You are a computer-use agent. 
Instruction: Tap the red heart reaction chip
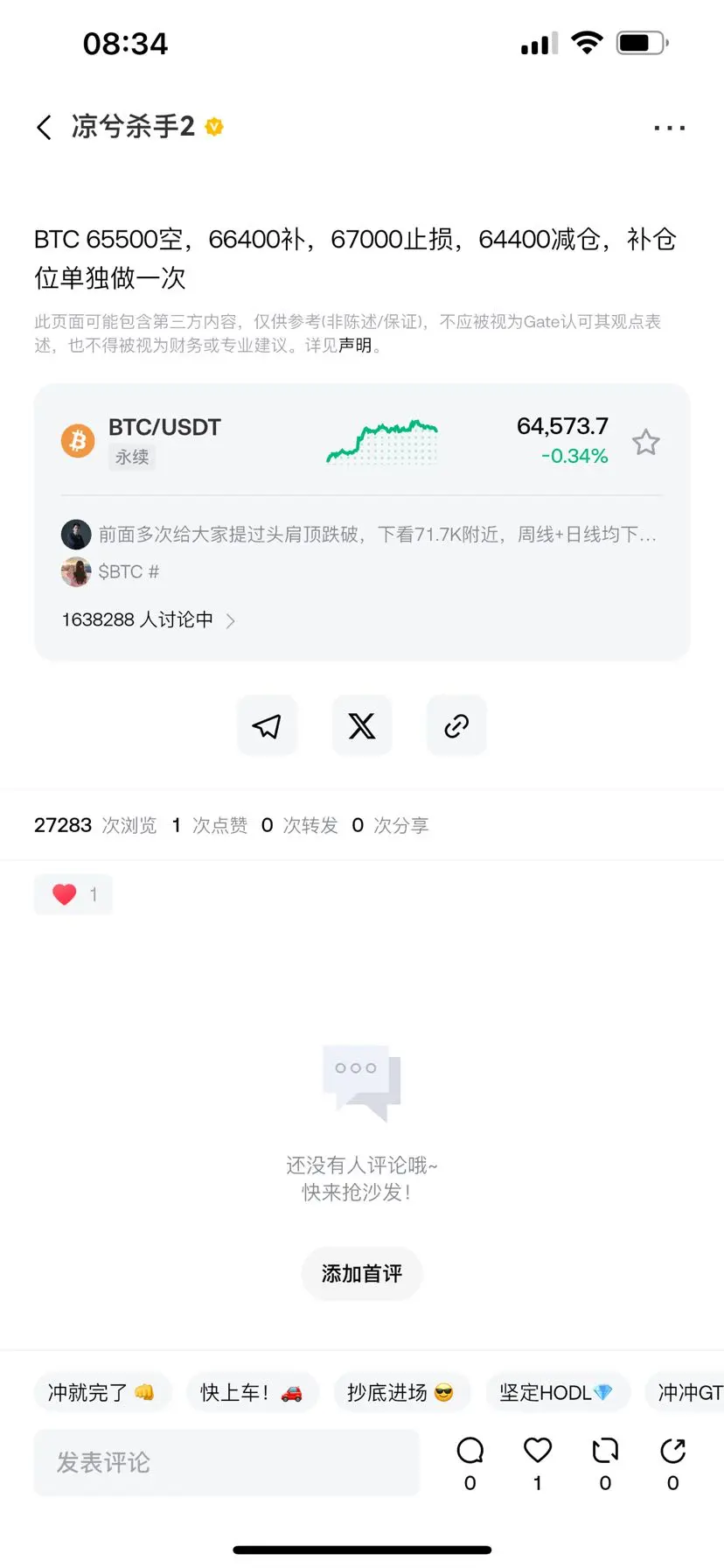[73, 894]
